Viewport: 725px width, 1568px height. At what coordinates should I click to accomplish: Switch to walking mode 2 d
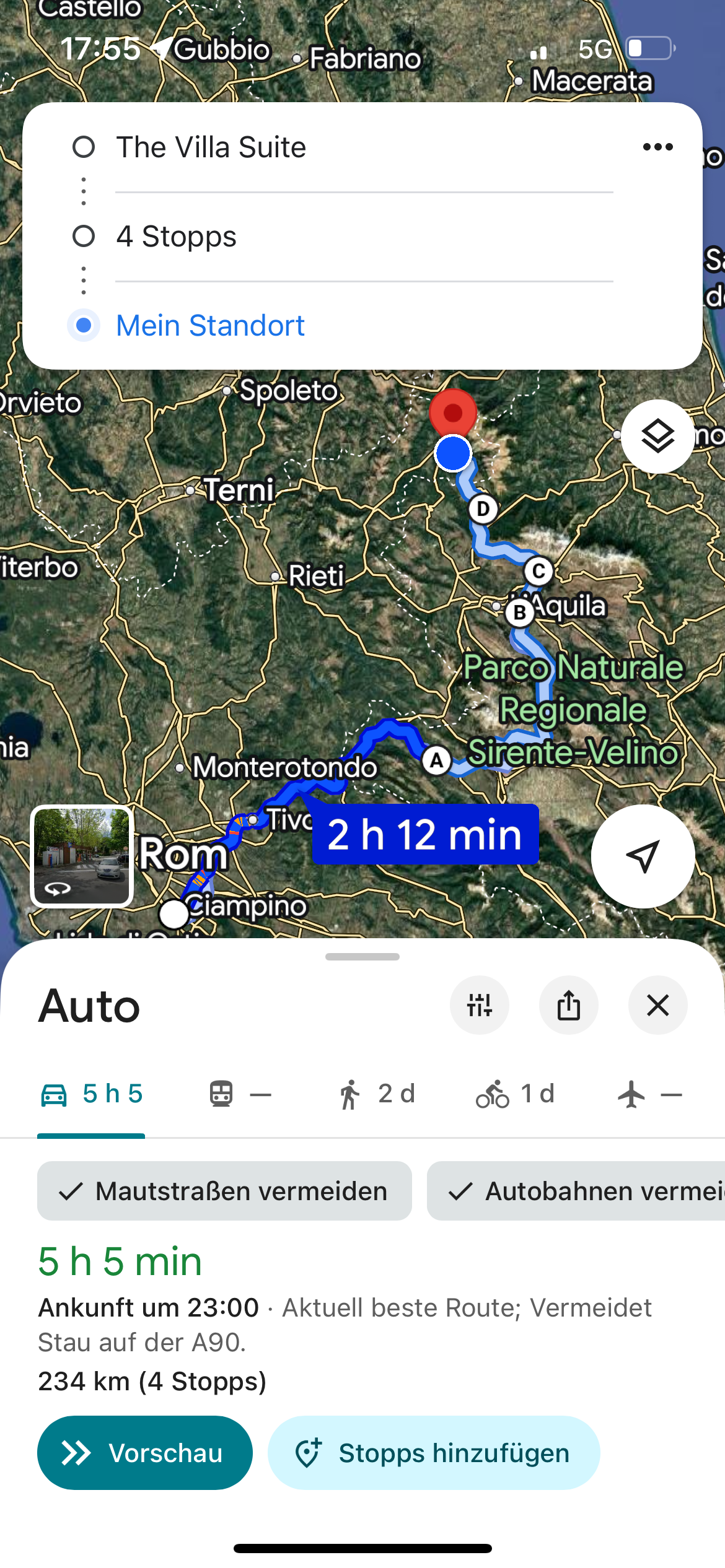point(377,1094)
